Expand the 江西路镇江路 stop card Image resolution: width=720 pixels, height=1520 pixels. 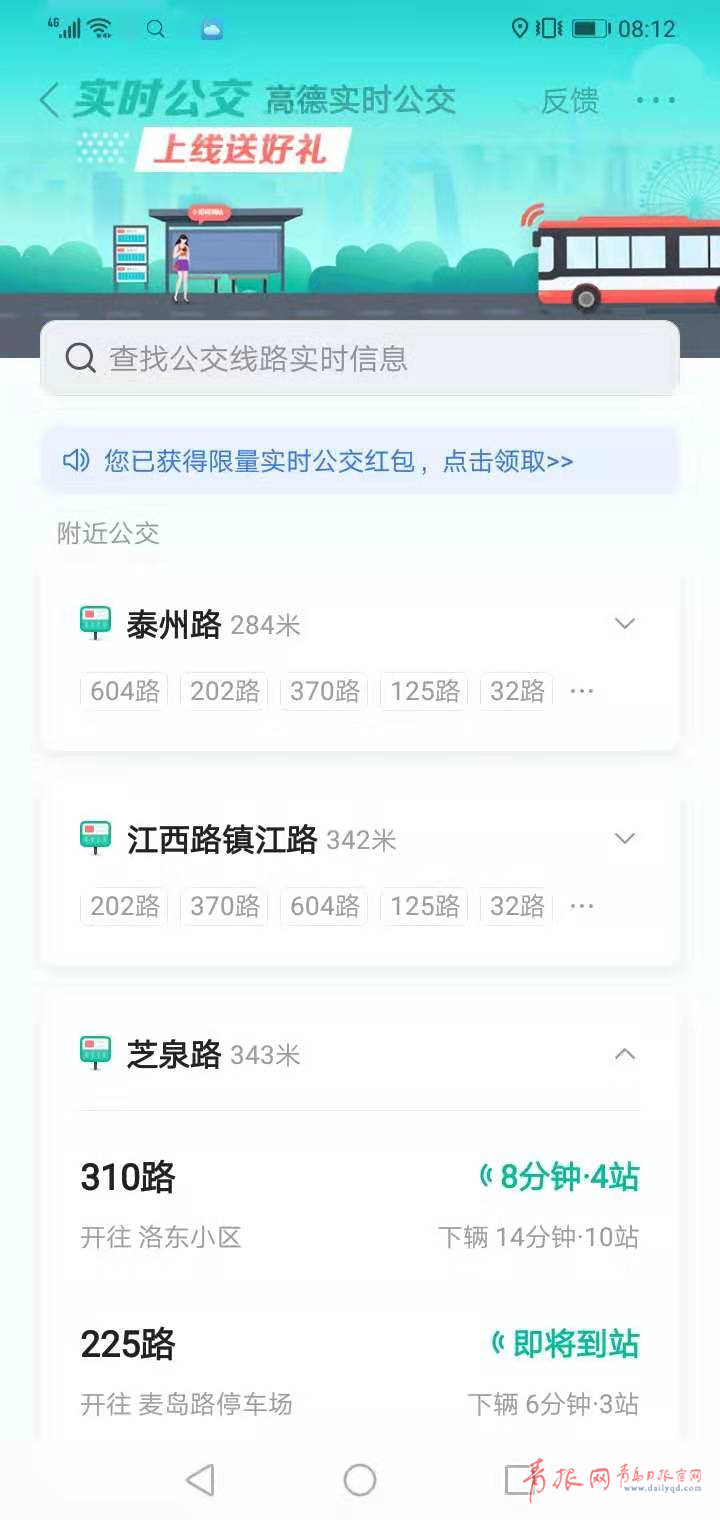coord(625,839)
